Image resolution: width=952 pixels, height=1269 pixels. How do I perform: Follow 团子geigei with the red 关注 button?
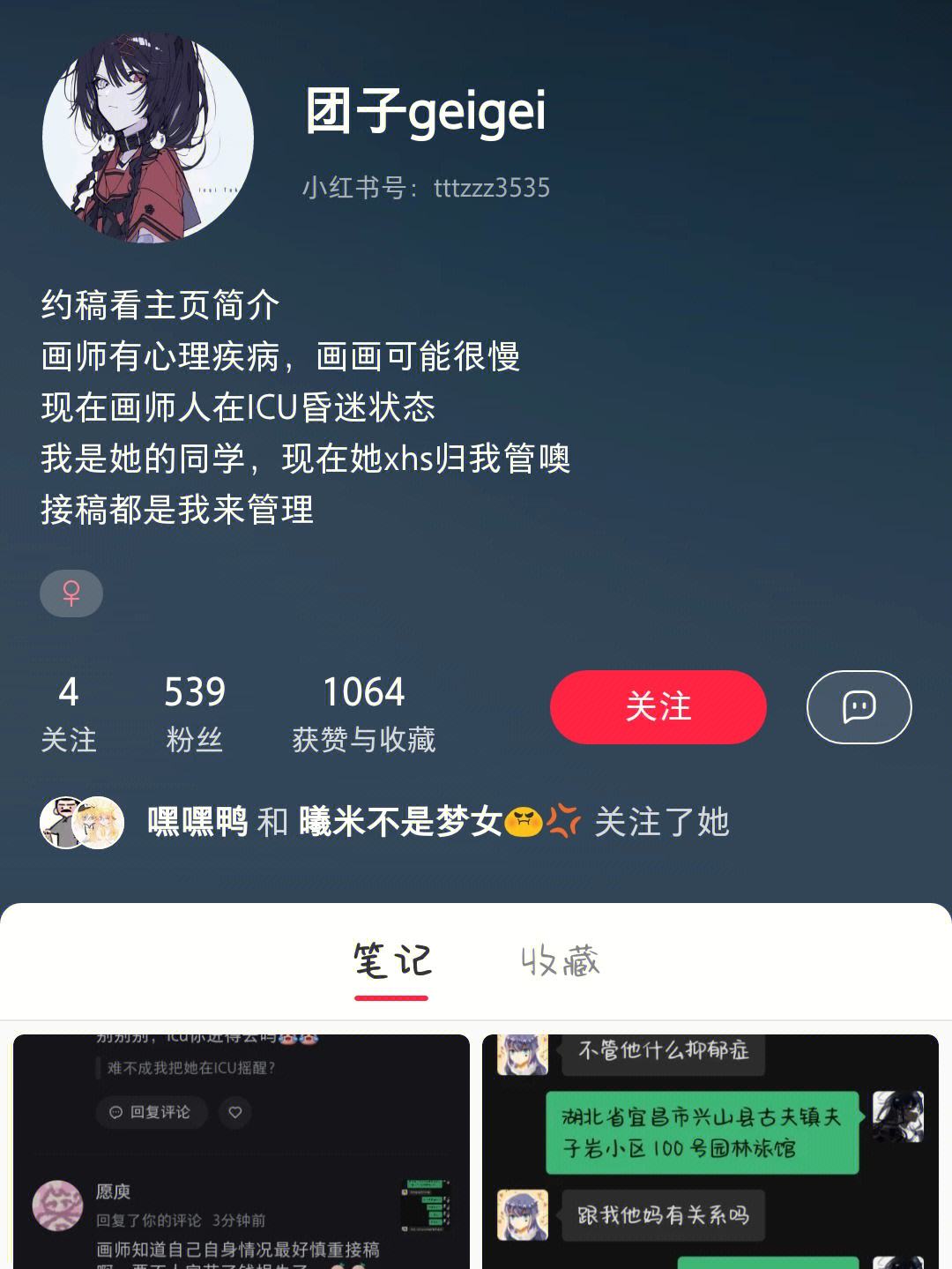click(x=658, y=707)
